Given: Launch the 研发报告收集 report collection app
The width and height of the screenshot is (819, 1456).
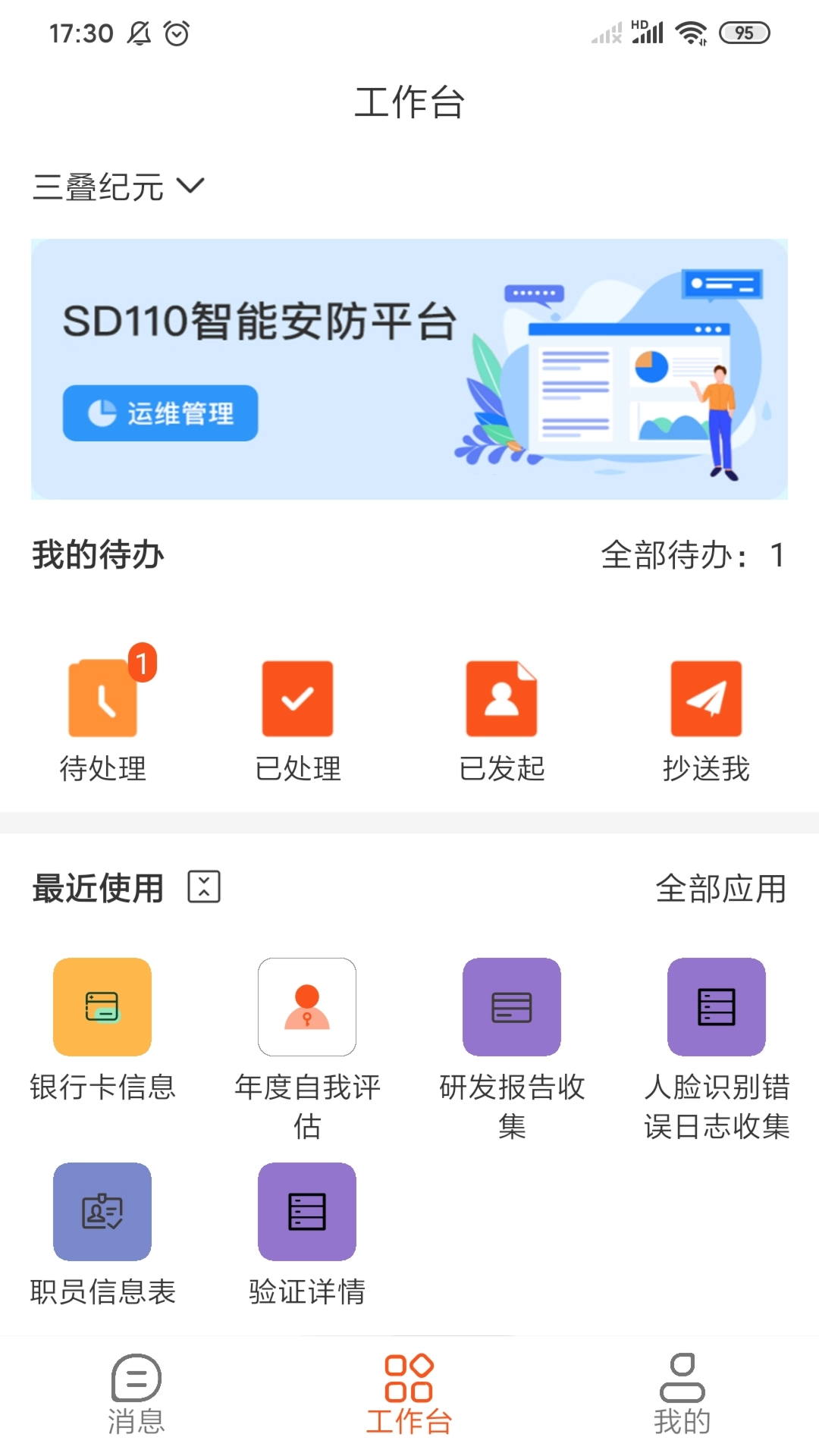Looking at the screenshot, I should pyautogui.click(x=511, y=1006).
